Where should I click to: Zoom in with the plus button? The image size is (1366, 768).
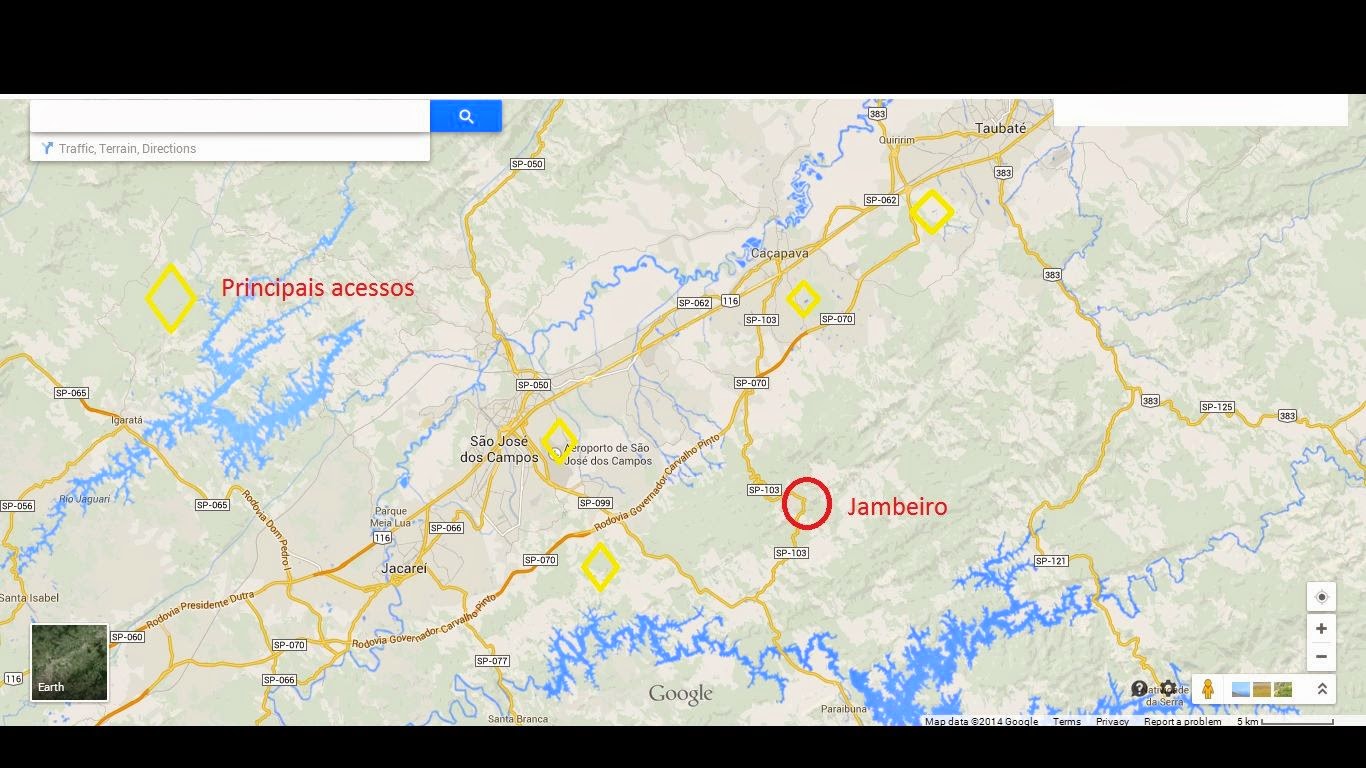(1321, 629)
